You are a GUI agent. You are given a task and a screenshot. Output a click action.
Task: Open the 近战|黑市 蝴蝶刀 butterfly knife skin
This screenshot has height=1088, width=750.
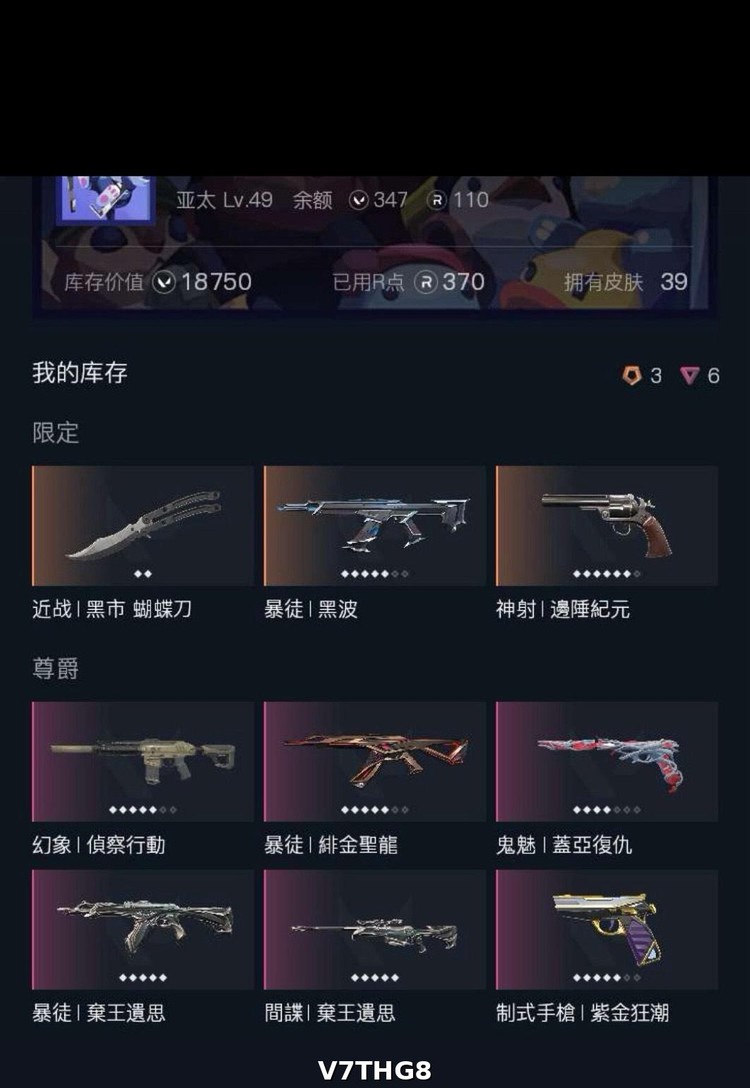point(142,525)
